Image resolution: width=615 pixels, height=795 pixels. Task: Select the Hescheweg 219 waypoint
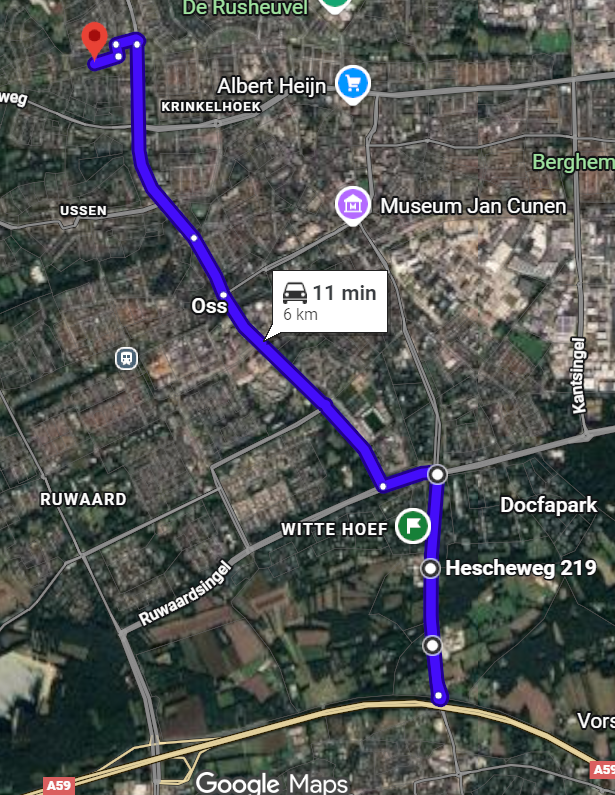pos(431,568)
